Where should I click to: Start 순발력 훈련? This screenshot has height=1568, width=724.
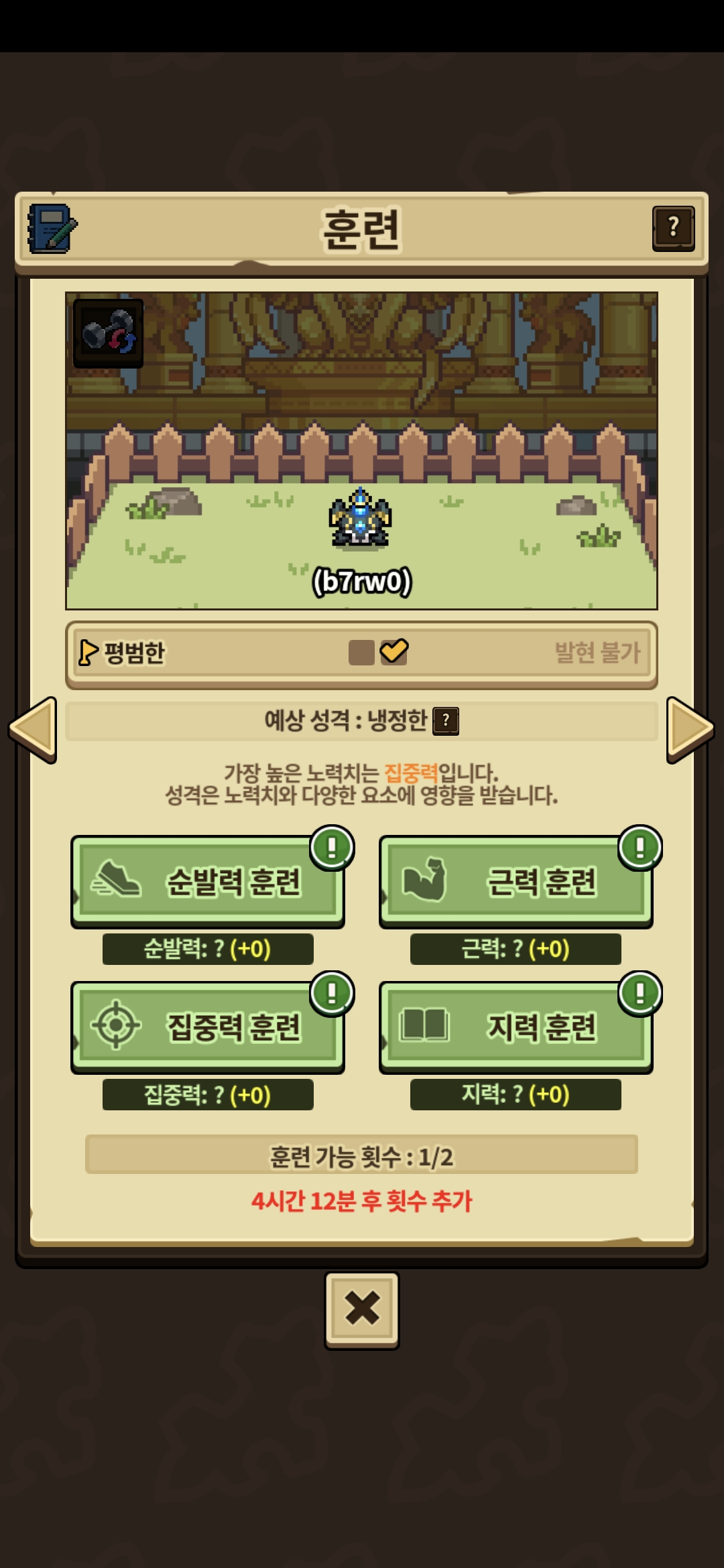coord(208,881)
